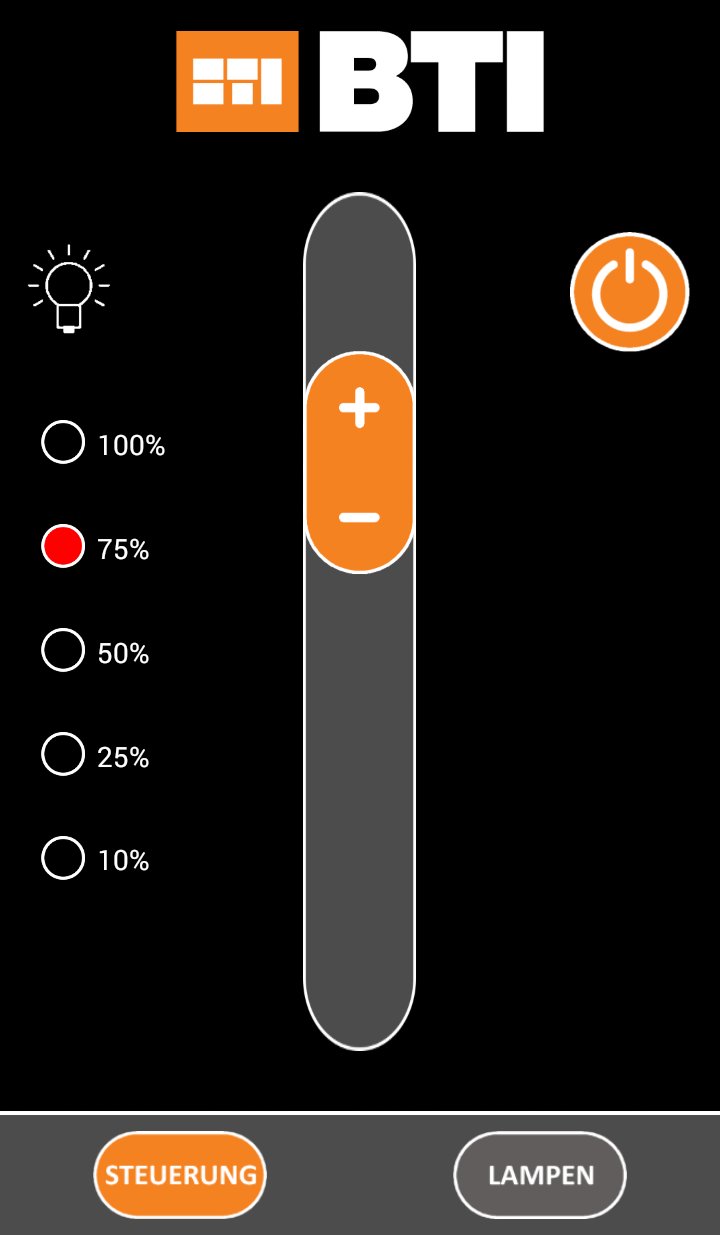This screenshot has width=720, height=1235.
Task: Switch to the STEUERUNG tab
Action: 180,1174
